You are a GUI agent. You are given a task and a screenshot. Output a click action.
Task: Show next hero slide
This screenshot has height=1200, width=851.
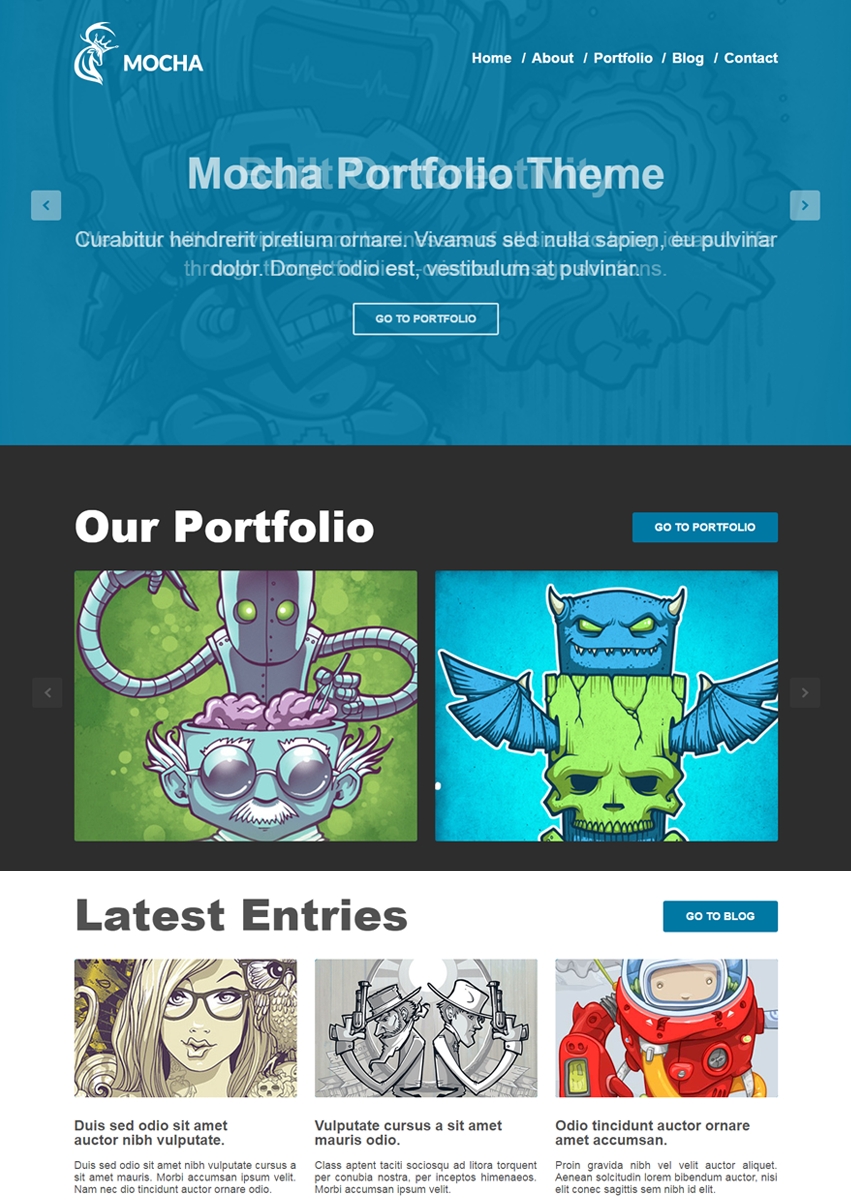pyautogui.click(x=805, y=205)
